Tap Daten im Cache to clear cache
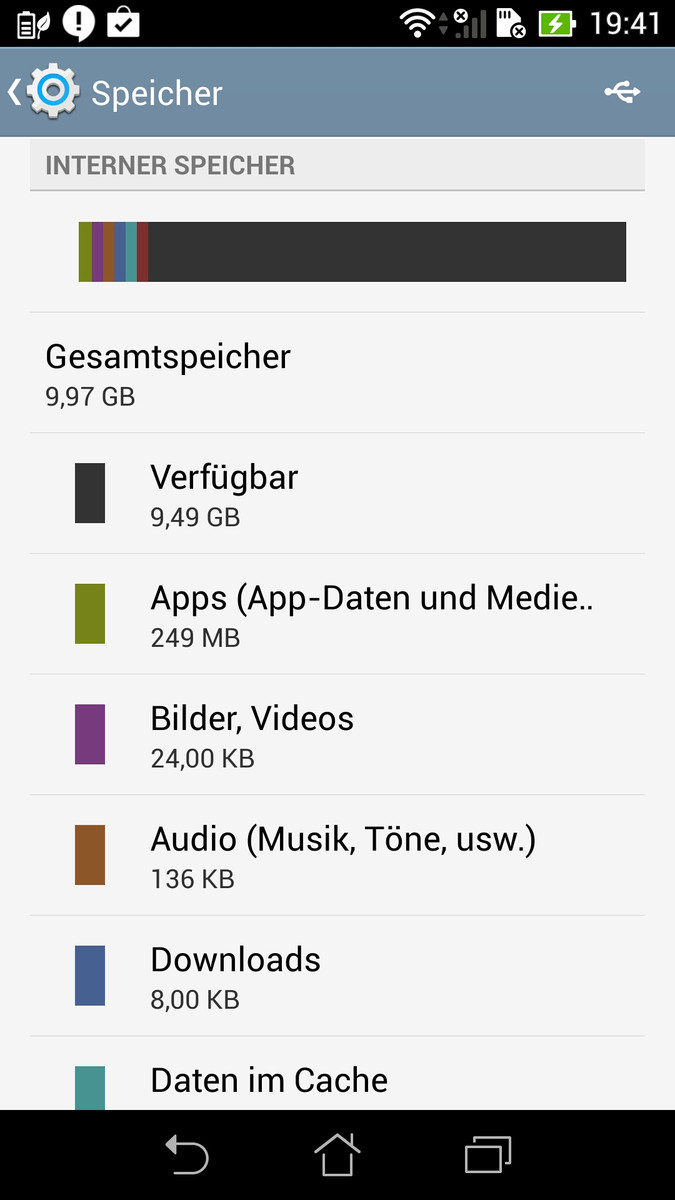The height and width of the screenshot is (1200, 675). click(337, 1082)
